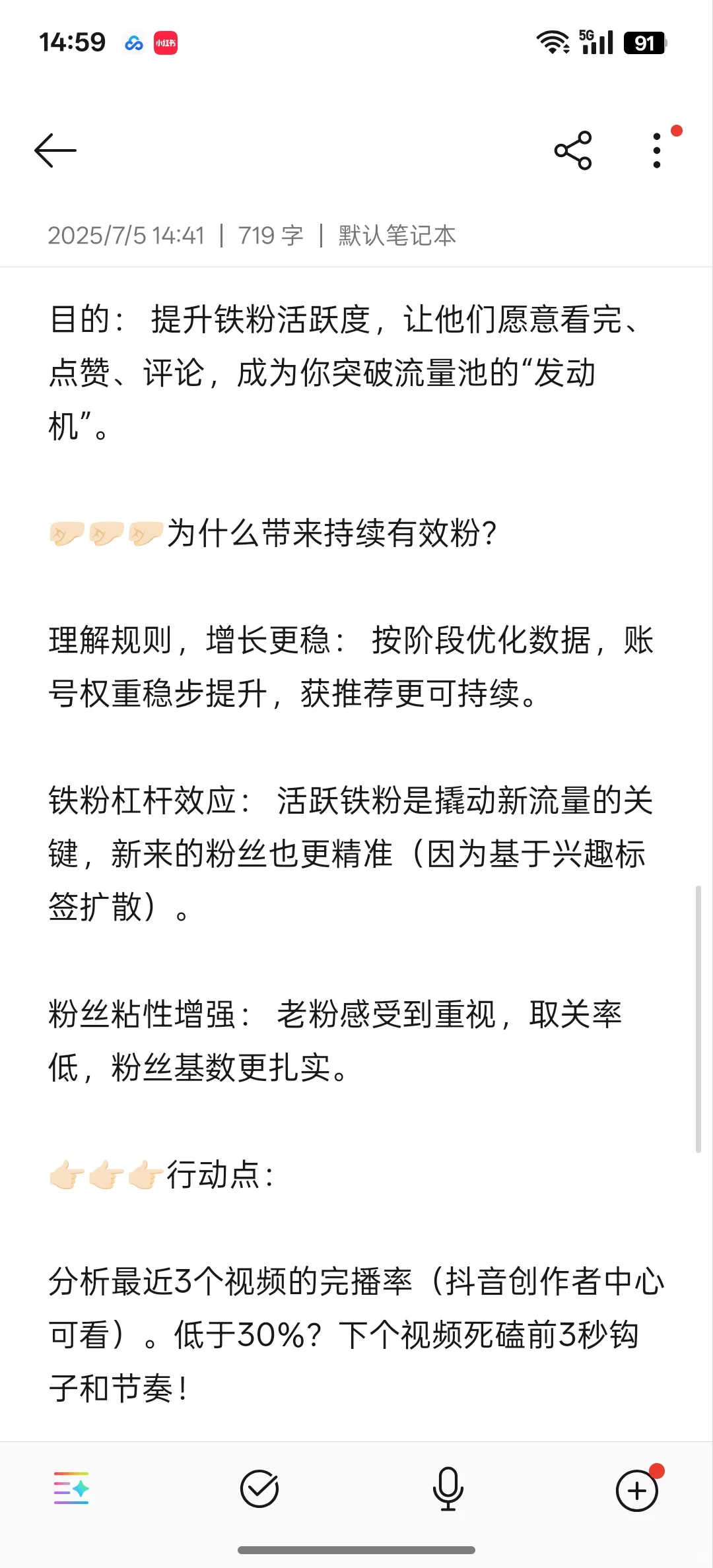713x1568 pixels.
Task: Insert a checklist with the checkmark icon
Action: click(x=259, y=1490)
